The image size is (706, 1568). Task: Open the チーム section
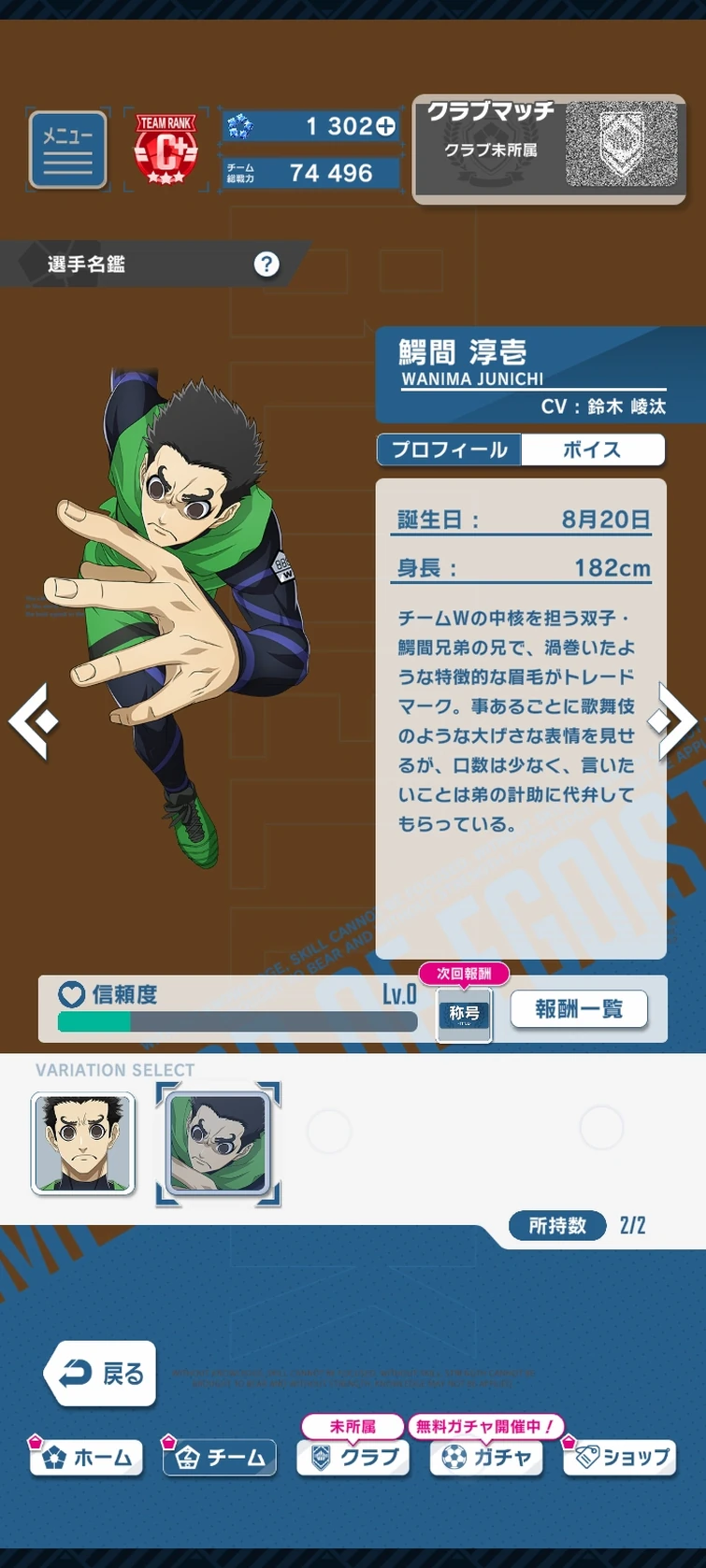click(x=220, y=1456)
